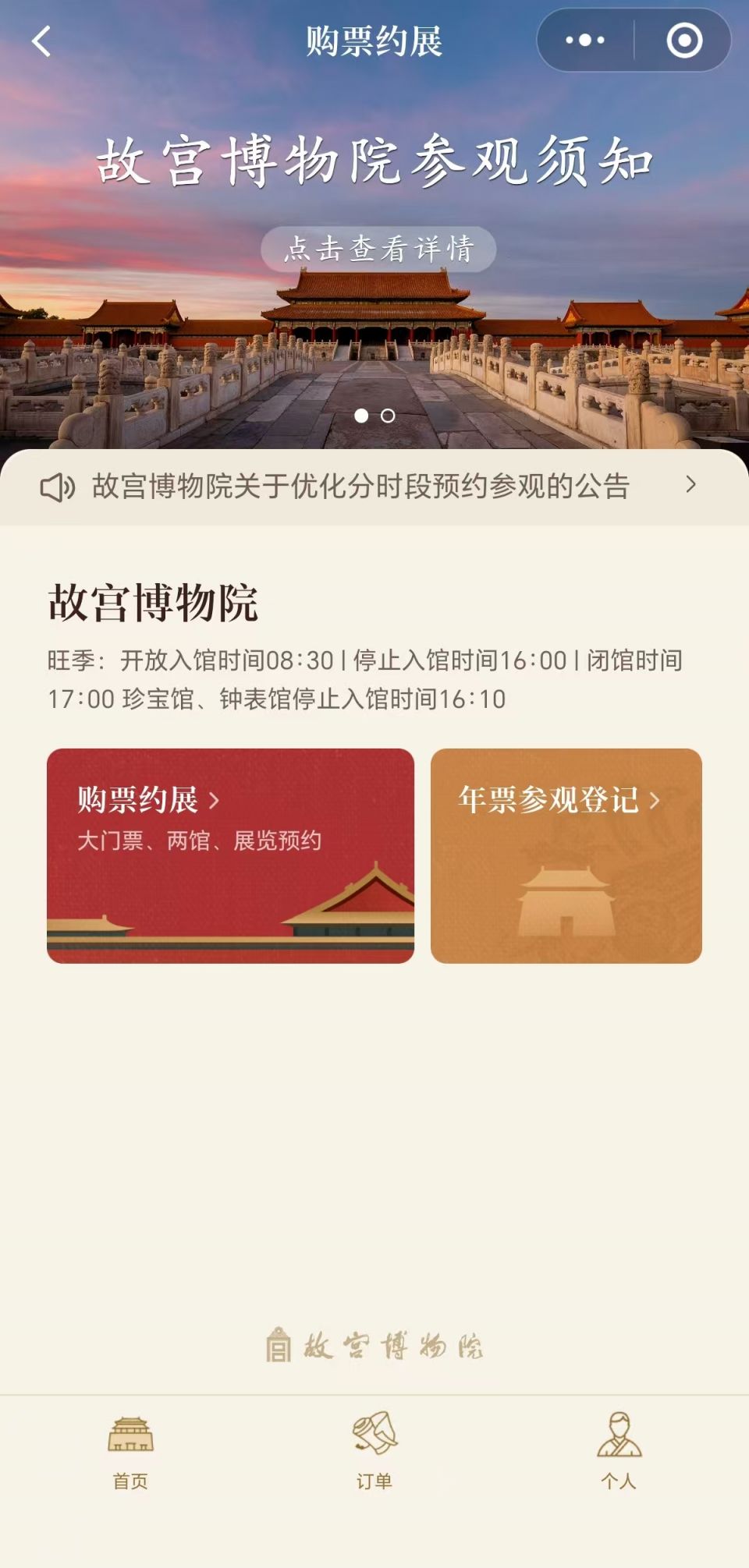Tap 点击查看详情 on the visitor notice banner

point(378,250)
